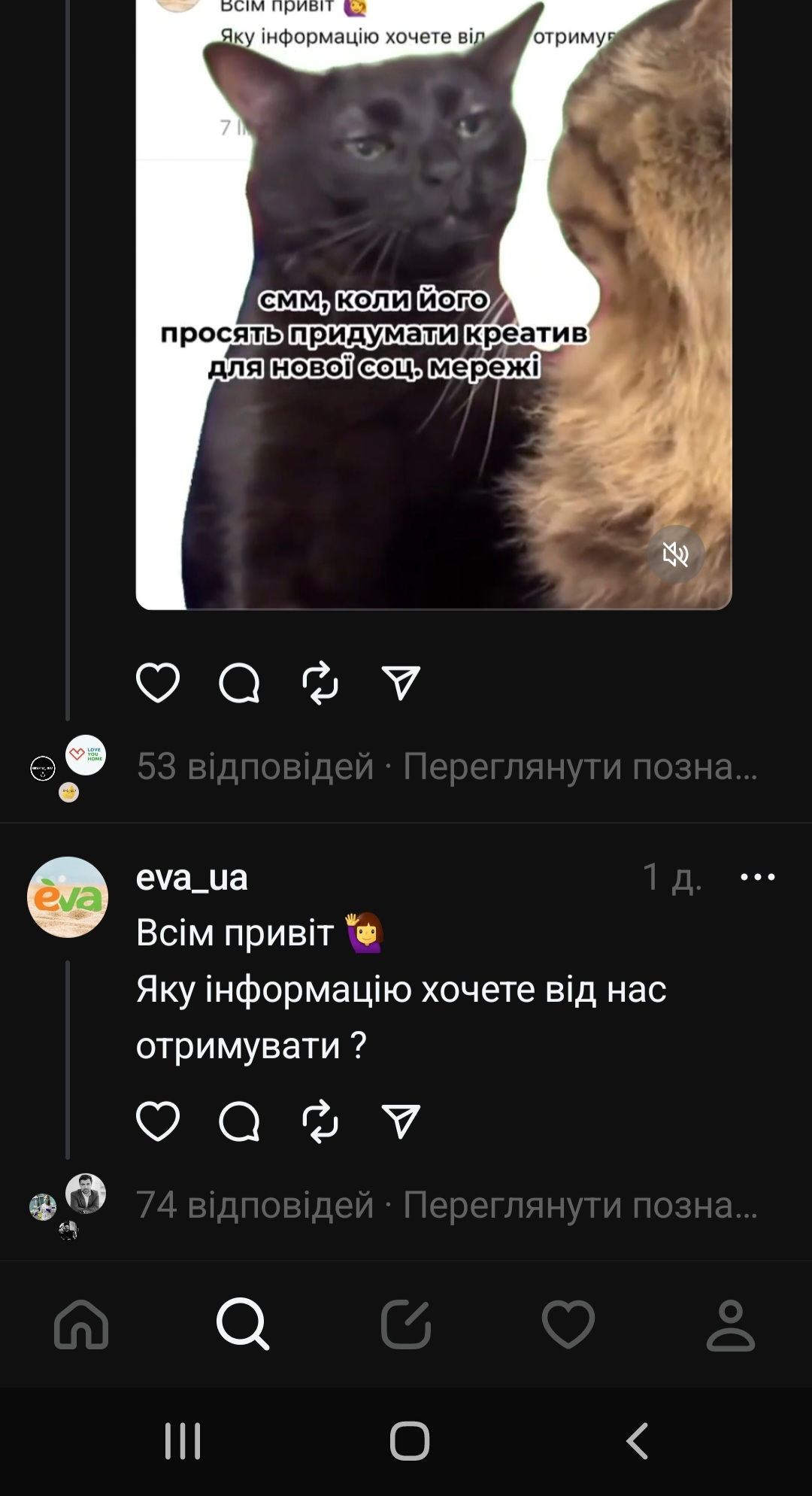Image resolution: width=812 pixels, height=1496 pixels.
Task: Open the eva_ua username link
Action: (x=192, y=878)
